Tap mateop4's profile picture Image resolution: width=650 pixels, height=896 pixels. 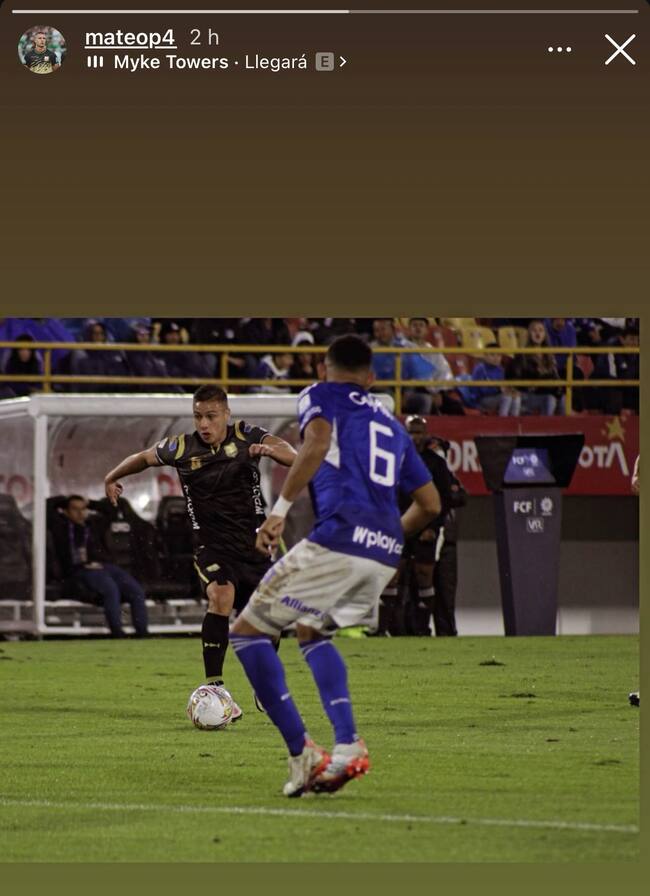42,50
